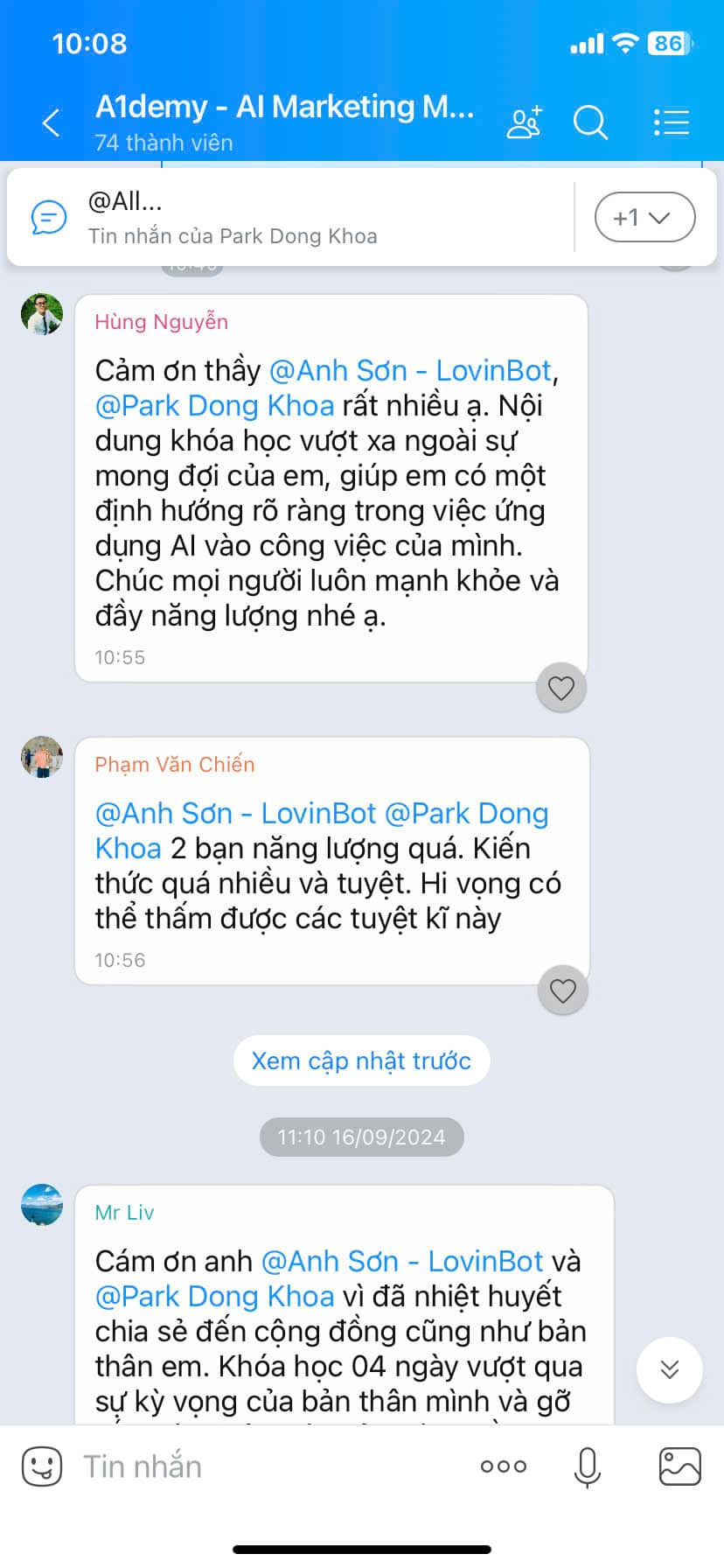This screenshot has width=724, height=1568.
Task: Tap Xem cập nhật trước
Action: pyautogui.click(x=361, y=1060)
